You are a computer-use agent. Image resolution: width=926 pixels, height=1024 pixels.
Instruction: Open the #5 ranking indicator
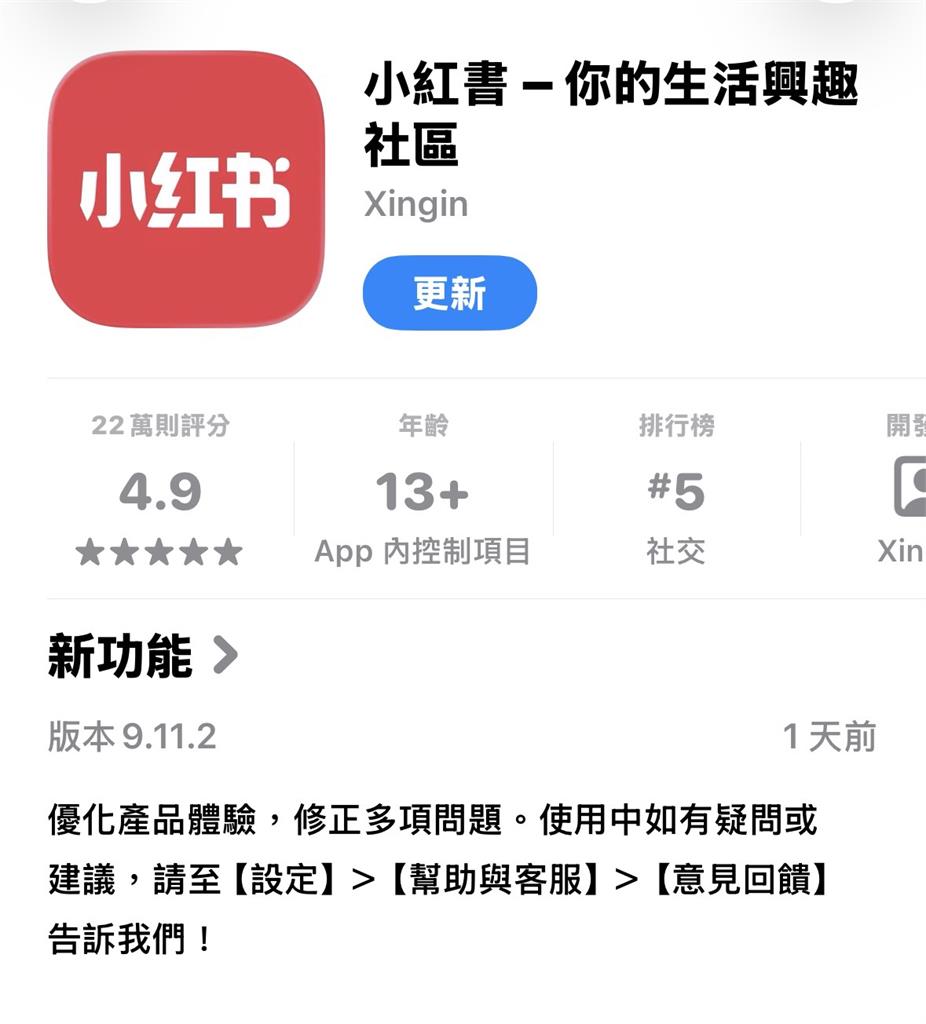coord(675,490)
